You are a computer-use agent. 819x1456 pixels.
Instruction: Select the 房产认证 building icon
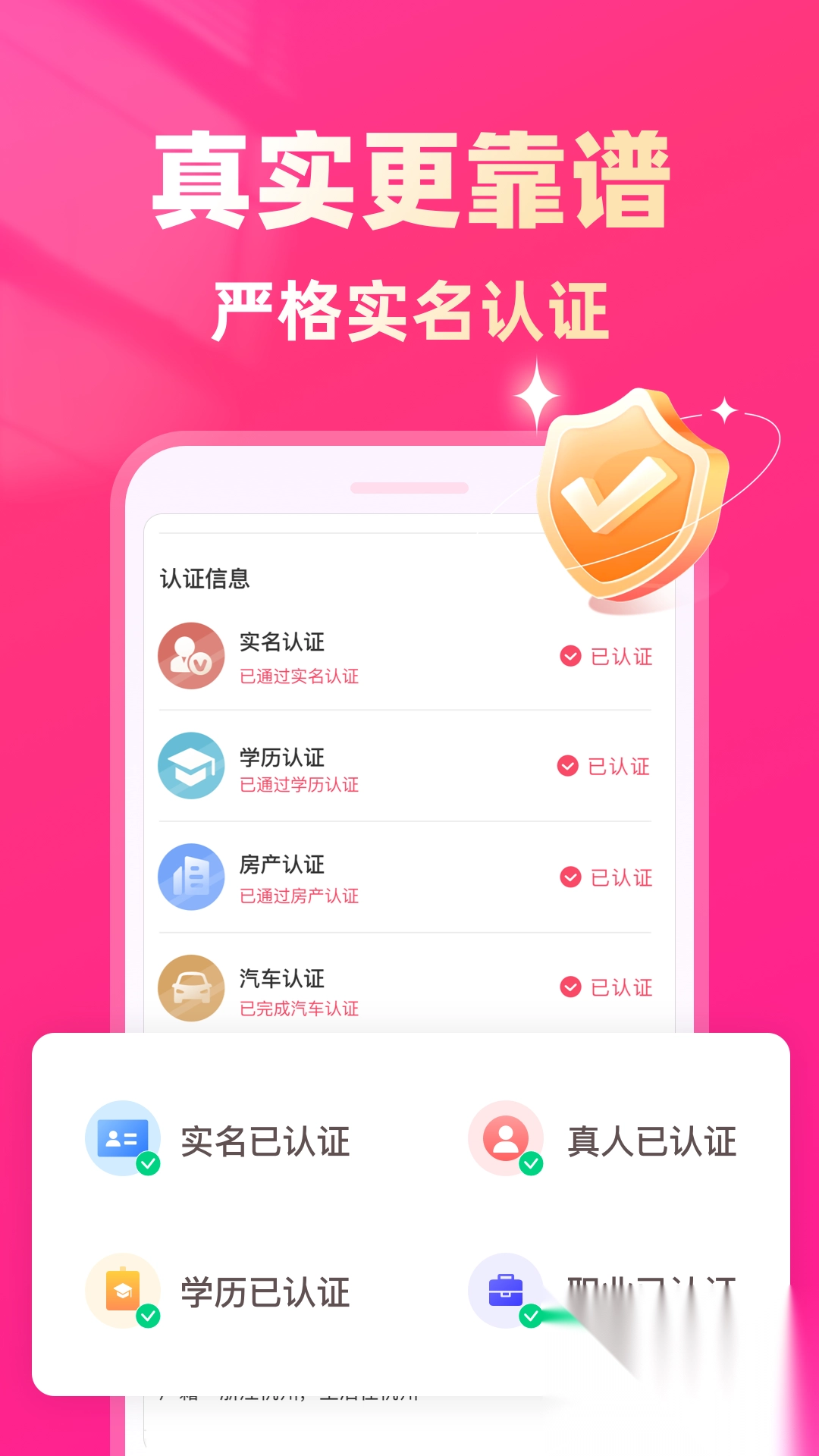pyautogui.click(x=190, y=876)
